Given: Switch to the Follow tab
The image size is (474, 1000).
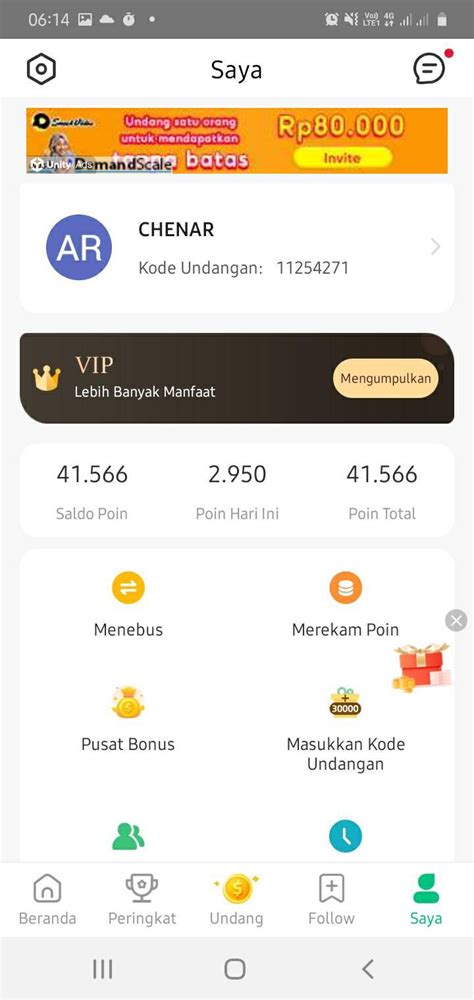Looking at the screenshot, I should pos(331,900).
